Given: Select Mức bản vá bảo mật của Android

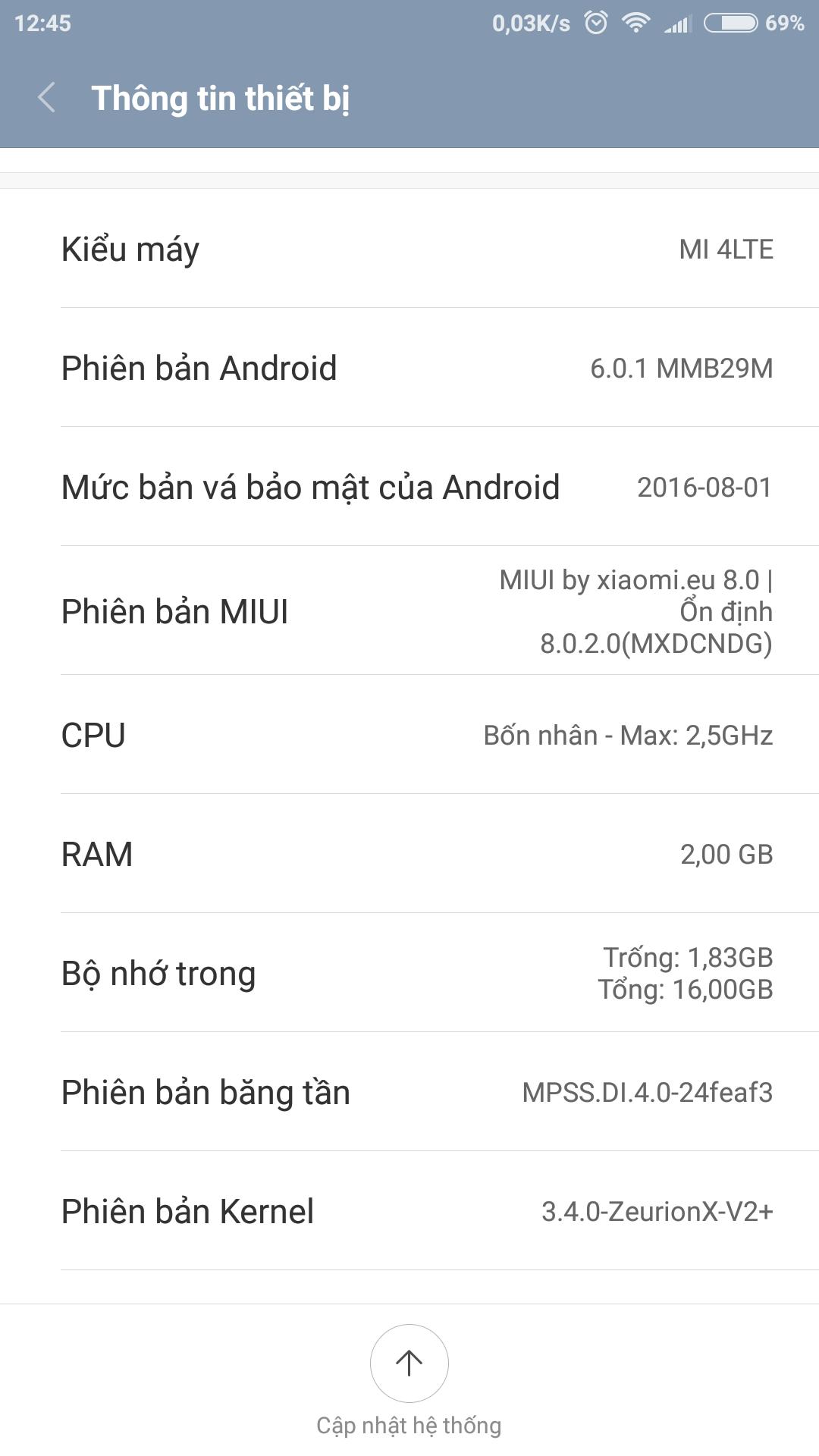Looking at the screenshot, I should coord(409,487).
